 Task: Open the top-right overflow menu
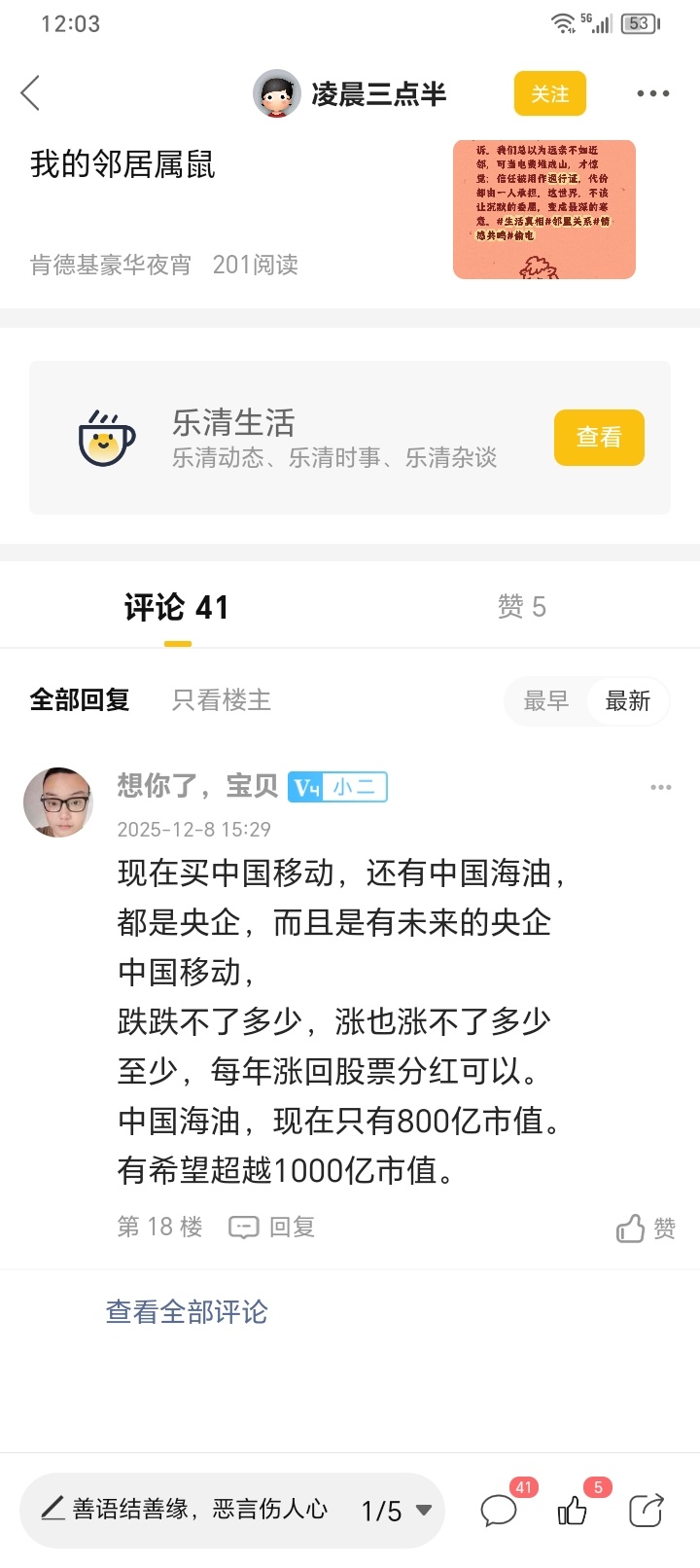coord(652,93)
